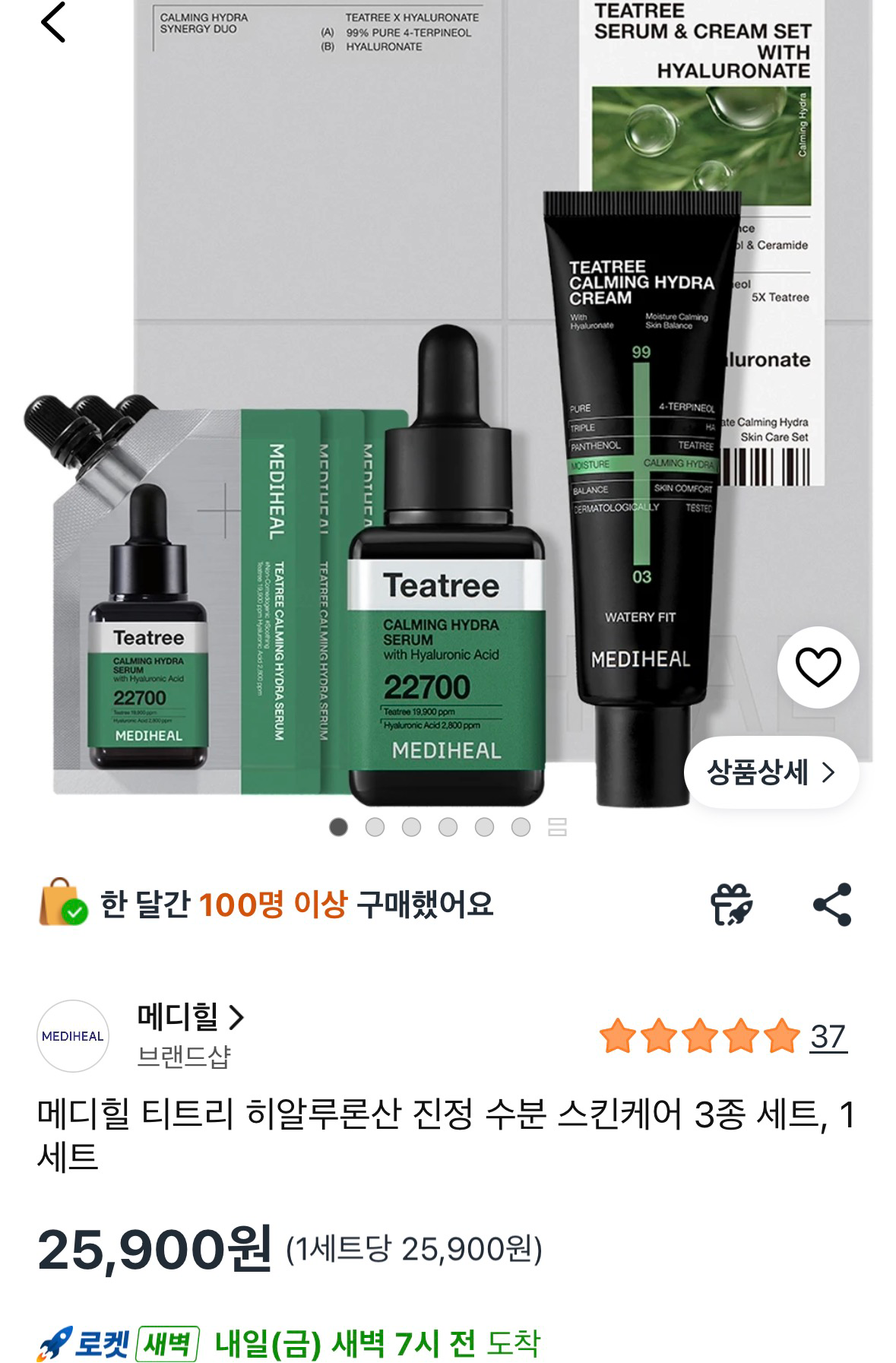Open the image gallery grid indicator

click(557, 827)
